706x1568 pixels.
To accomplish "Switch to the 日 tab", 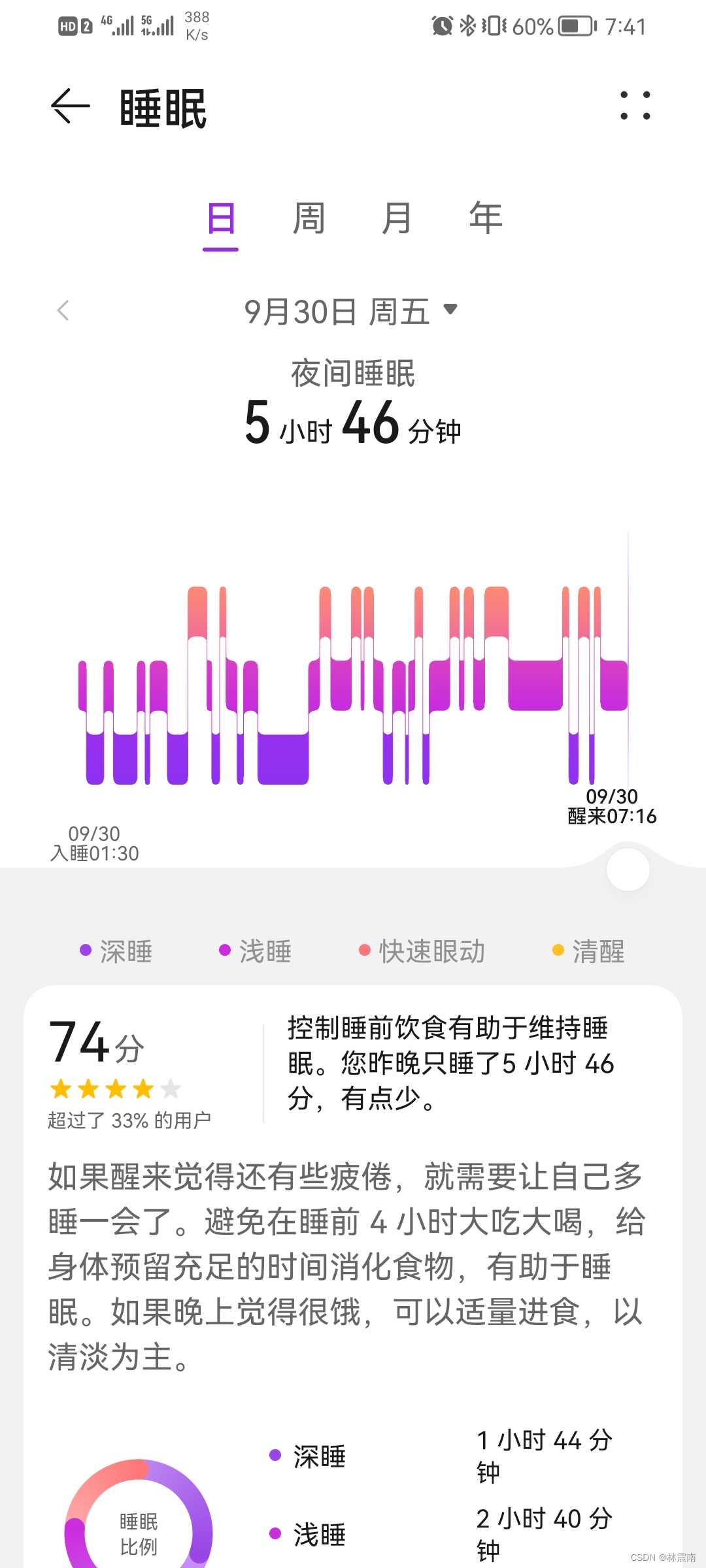I will pyautogui.click(x=221, y=219).
